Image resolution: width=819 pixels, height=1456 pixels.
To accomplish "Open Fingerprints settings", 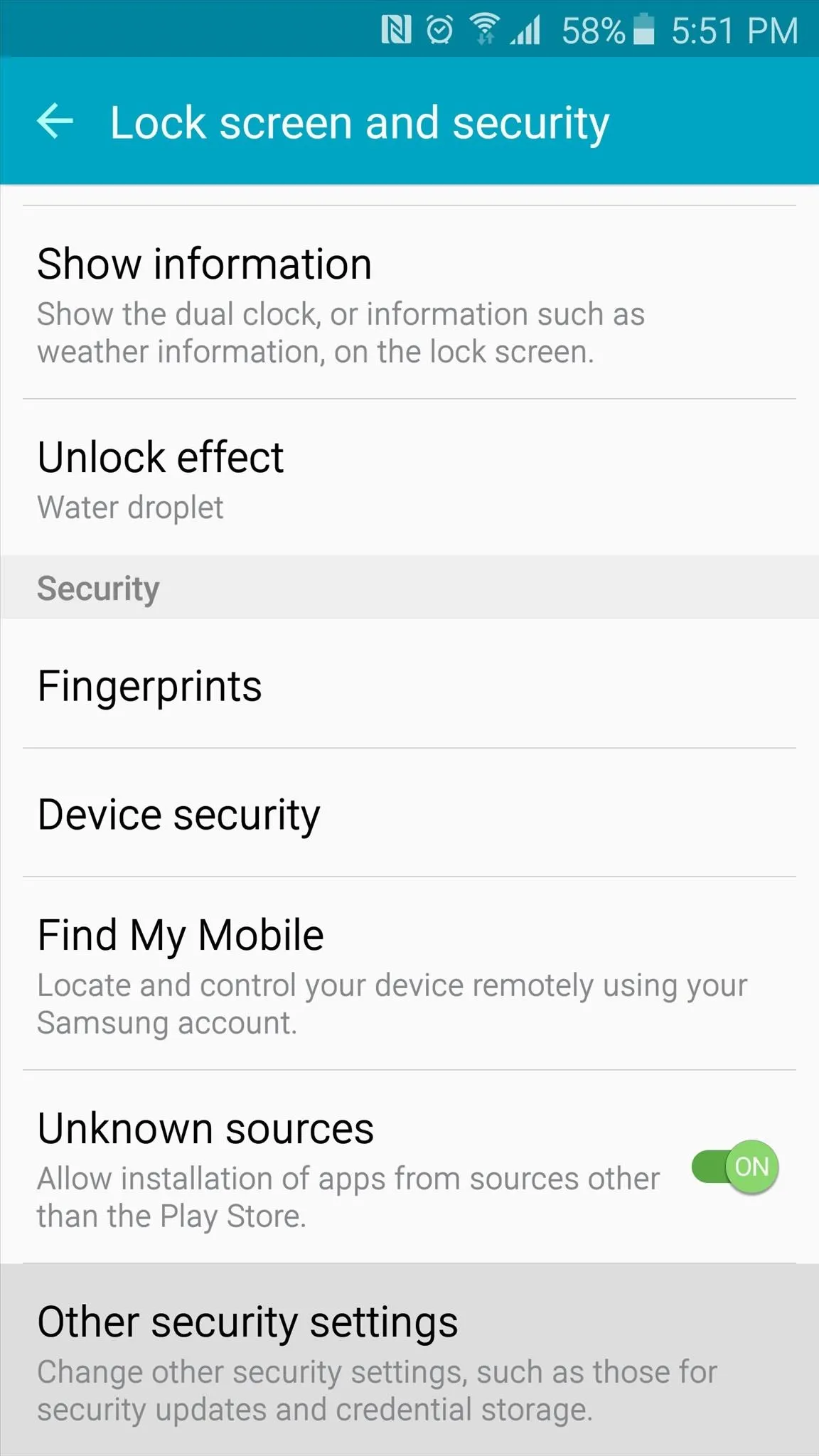I will (409, 684).
